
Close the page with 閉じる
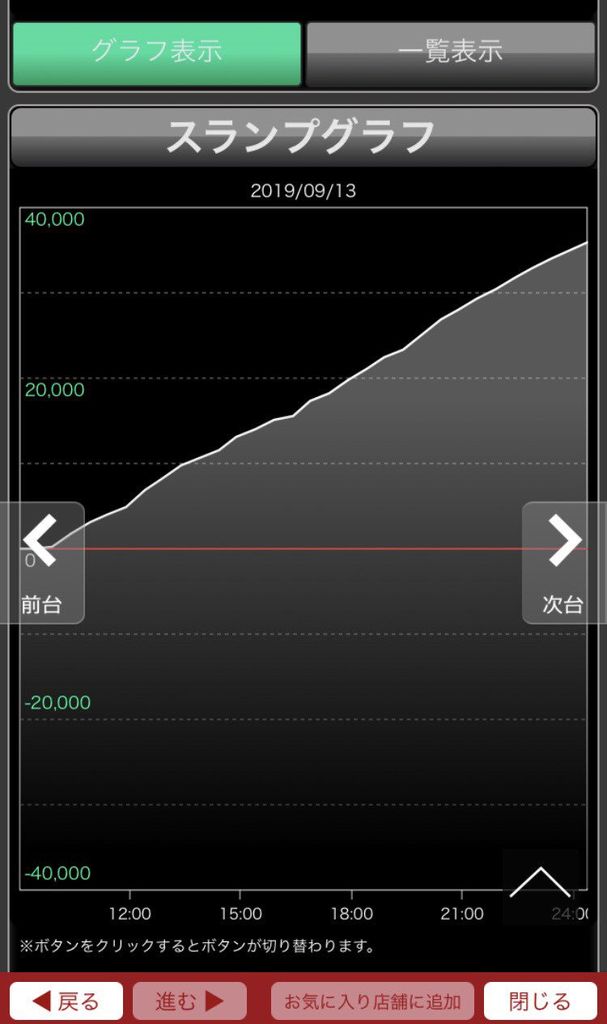click(540, 1001)
